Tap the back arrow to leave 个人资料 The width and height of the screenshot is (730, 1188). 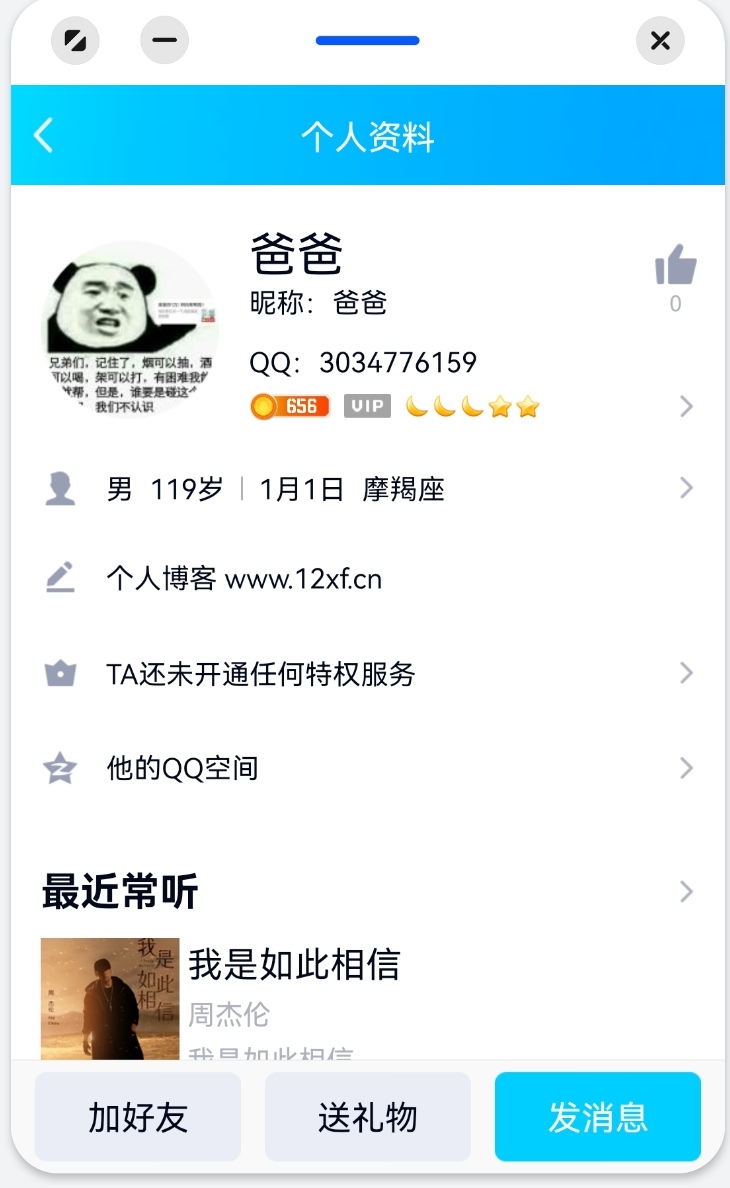point(42,135)
